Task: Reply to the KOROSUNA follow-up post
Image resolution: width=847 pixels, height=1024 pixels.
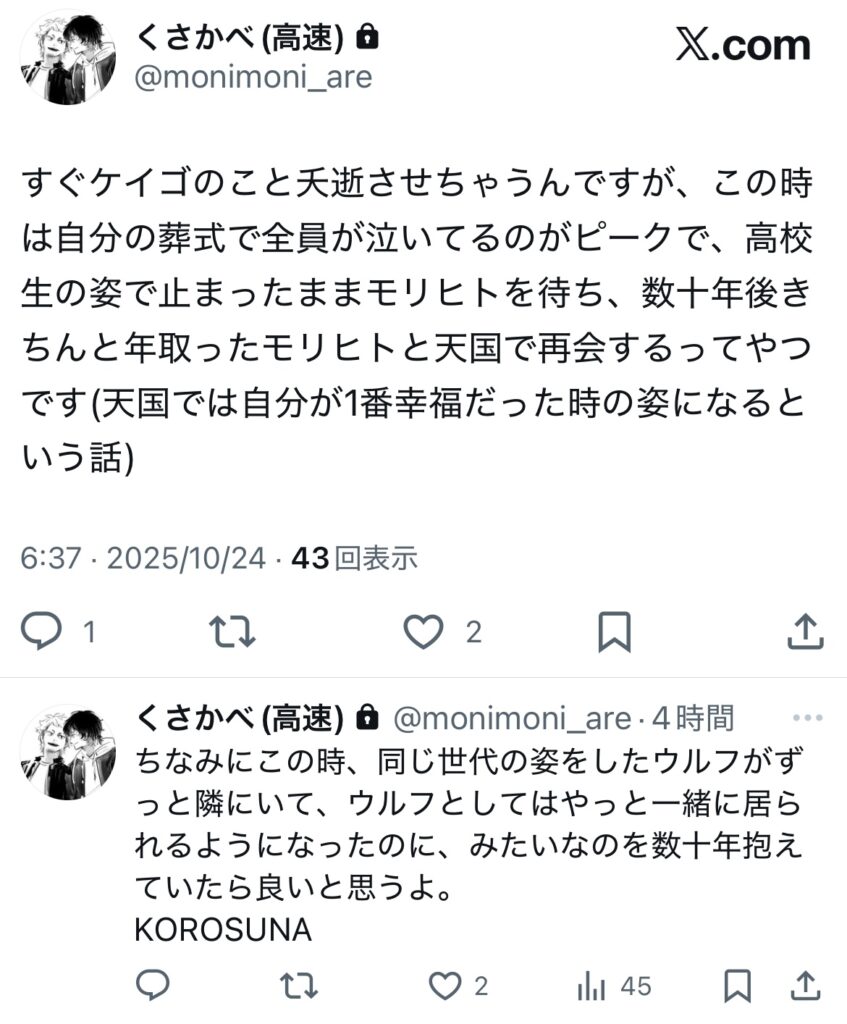Action: (x=152, y=985)
